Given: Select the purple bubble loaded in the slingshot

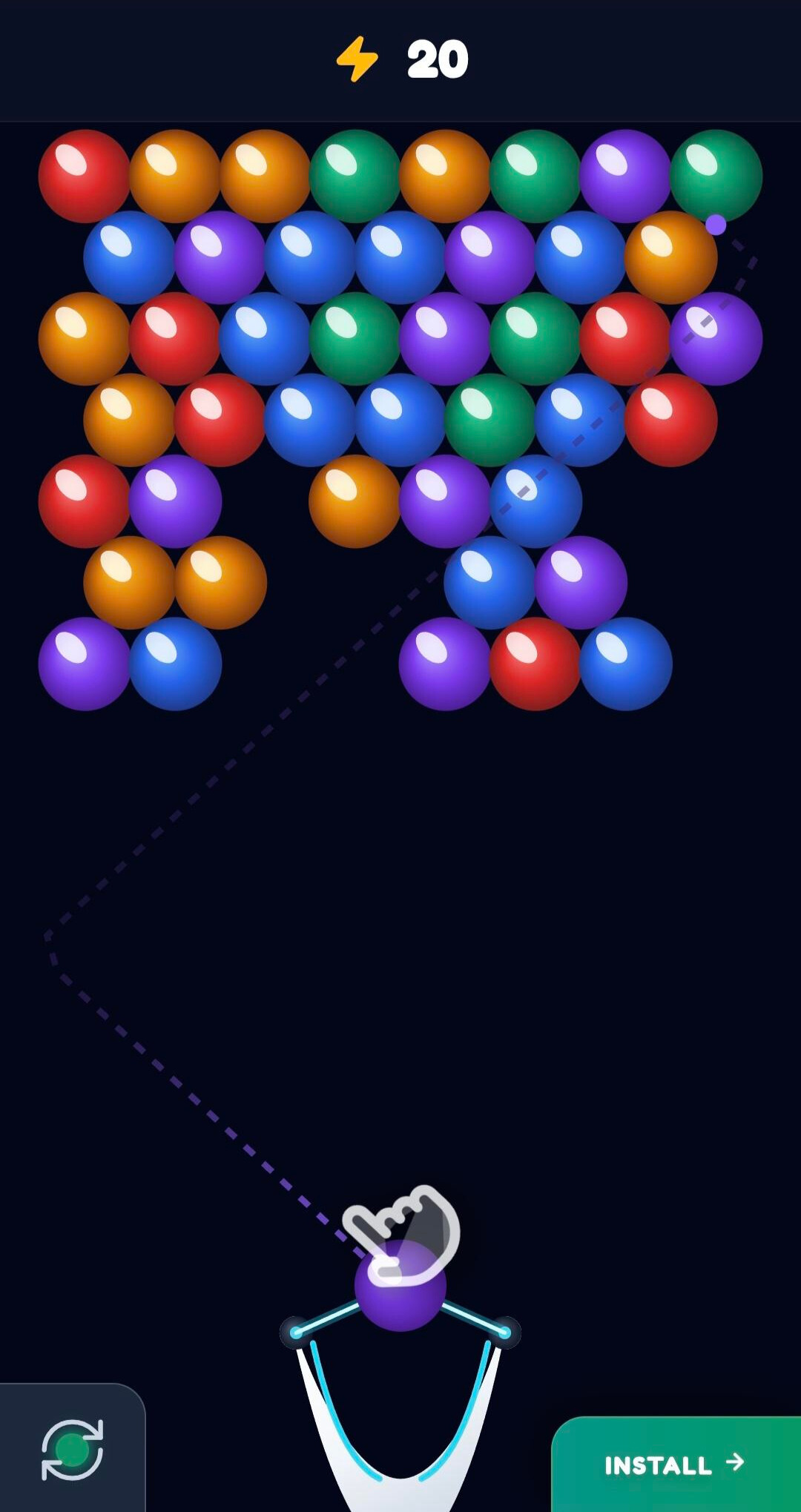Looking at the screenshot, I should [x=400, y=1290].
